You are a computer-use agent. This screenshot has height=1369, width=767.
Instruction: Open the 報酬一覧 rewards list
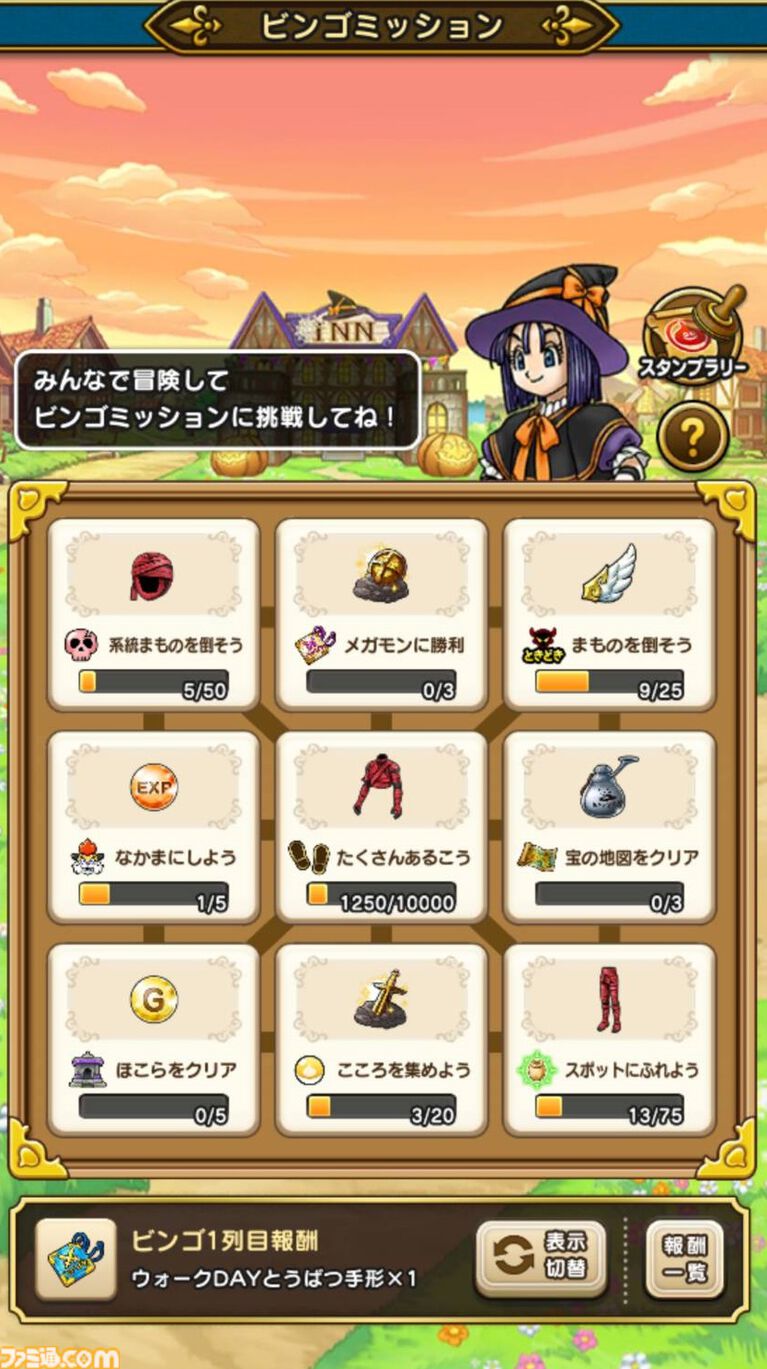pyautogui.click(x=685, y=1258)
